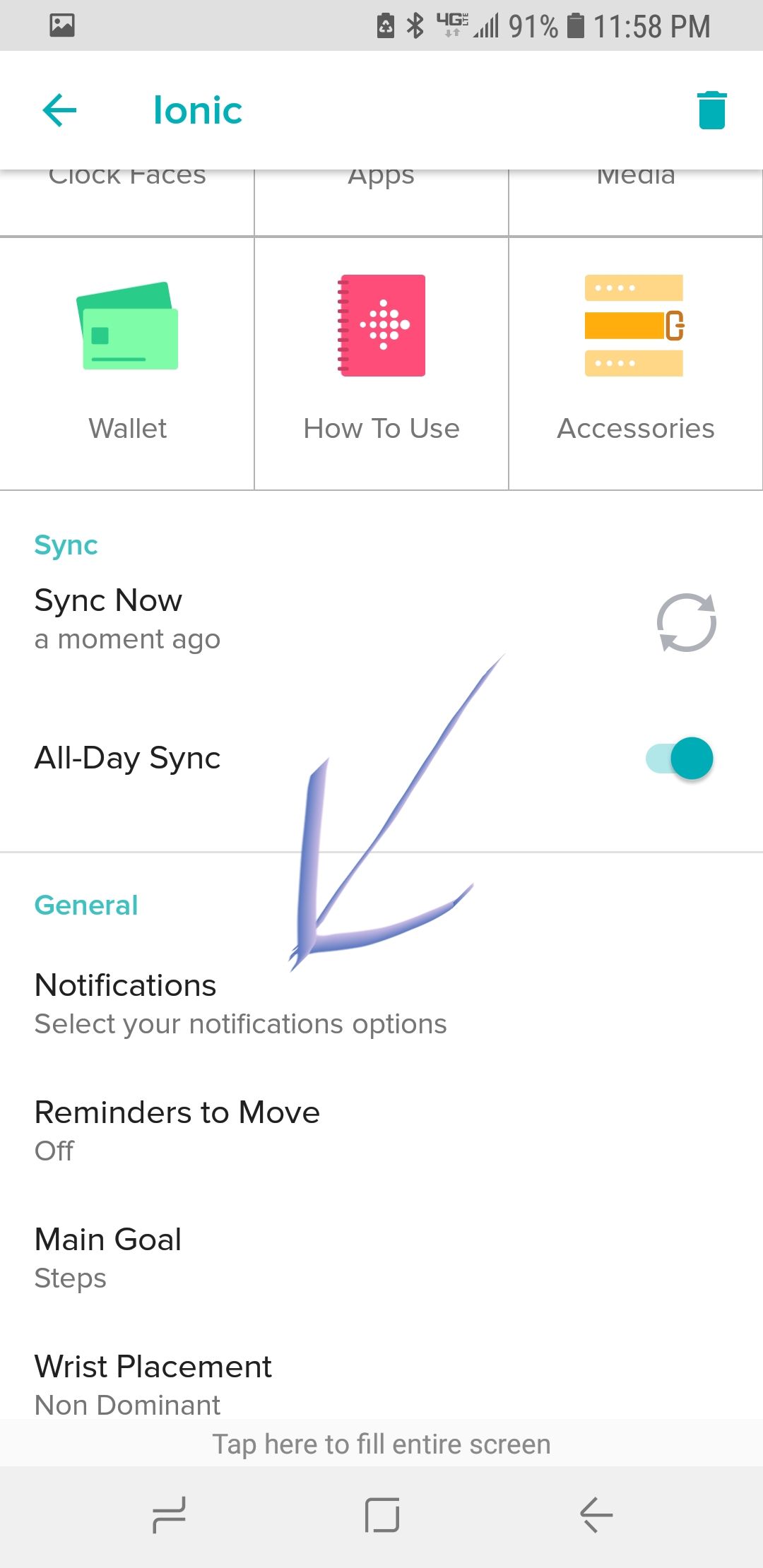Open Wrist Placement setting
The width and height of the screenshot is (763, 1568).
click(x=153, y=1383)
